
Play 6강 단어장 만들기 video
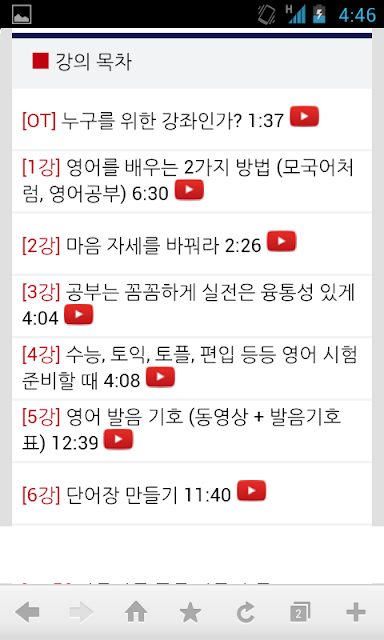tap(251, 491)
